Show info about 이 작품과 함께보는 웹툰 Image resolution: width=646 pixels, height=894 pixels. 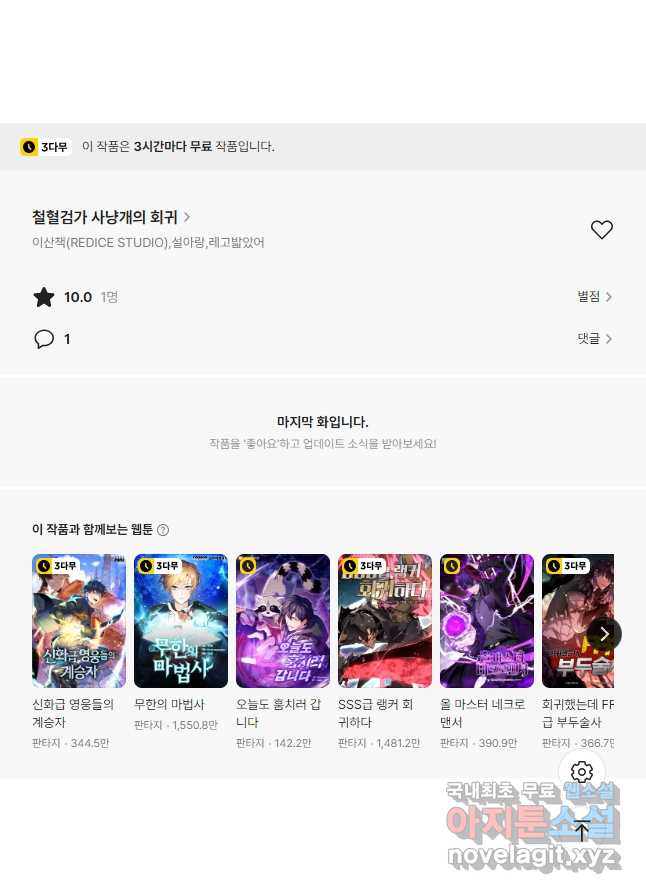tap(163, 530)
